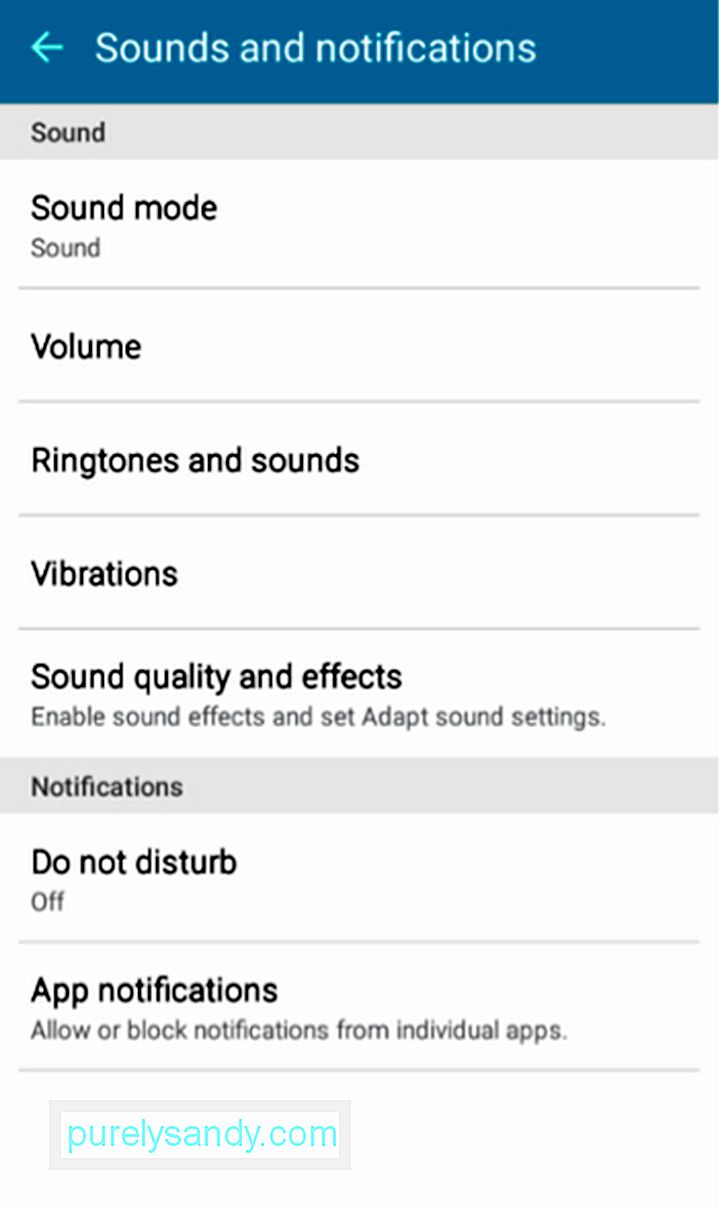Viewport: 719px width, 1210px height.
Task: Select Ringtones and sounds
Action: pos(359,460)
